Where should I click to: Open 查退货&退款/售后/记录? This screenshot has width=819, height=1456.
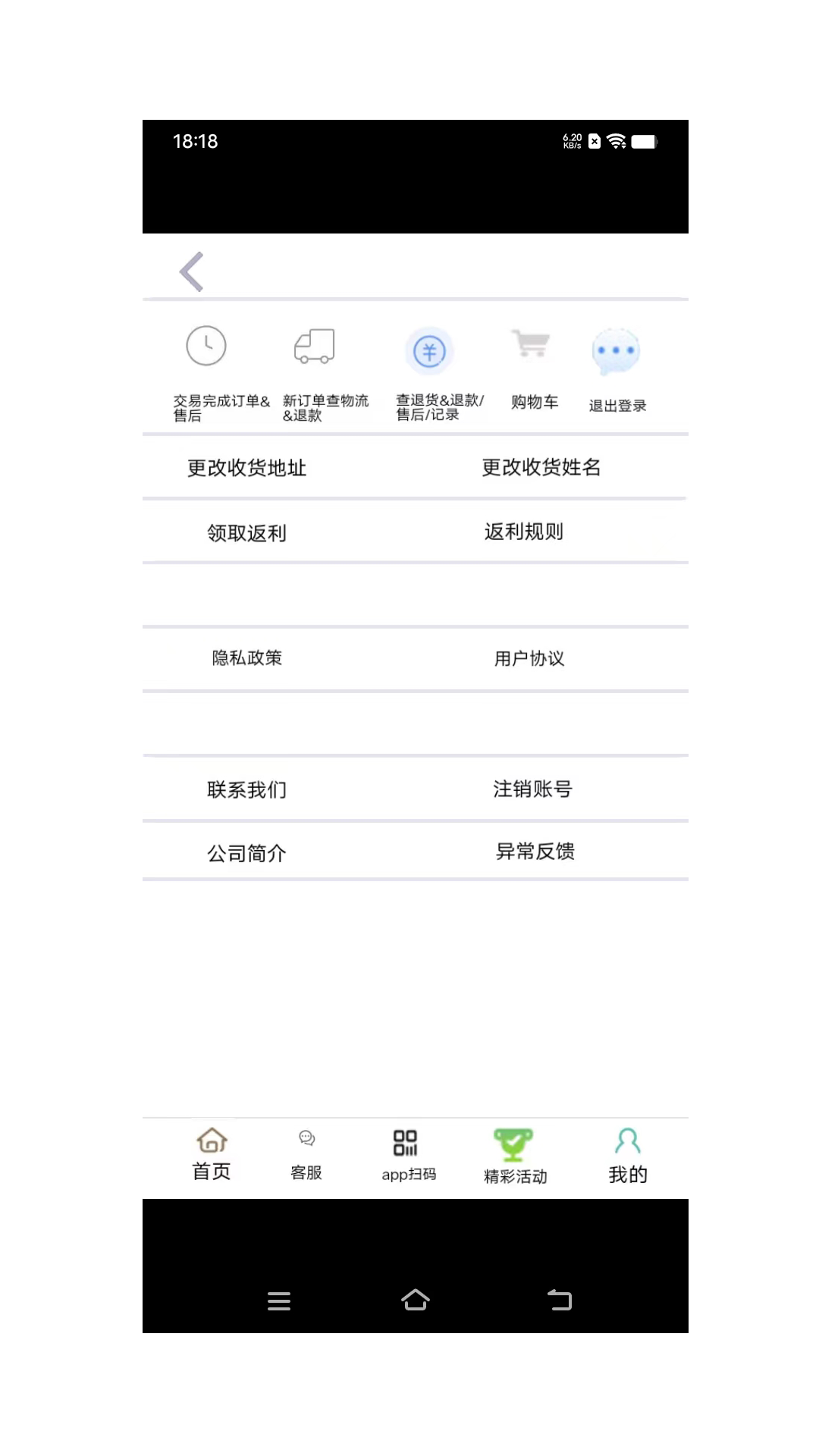(x=430, y=372)
